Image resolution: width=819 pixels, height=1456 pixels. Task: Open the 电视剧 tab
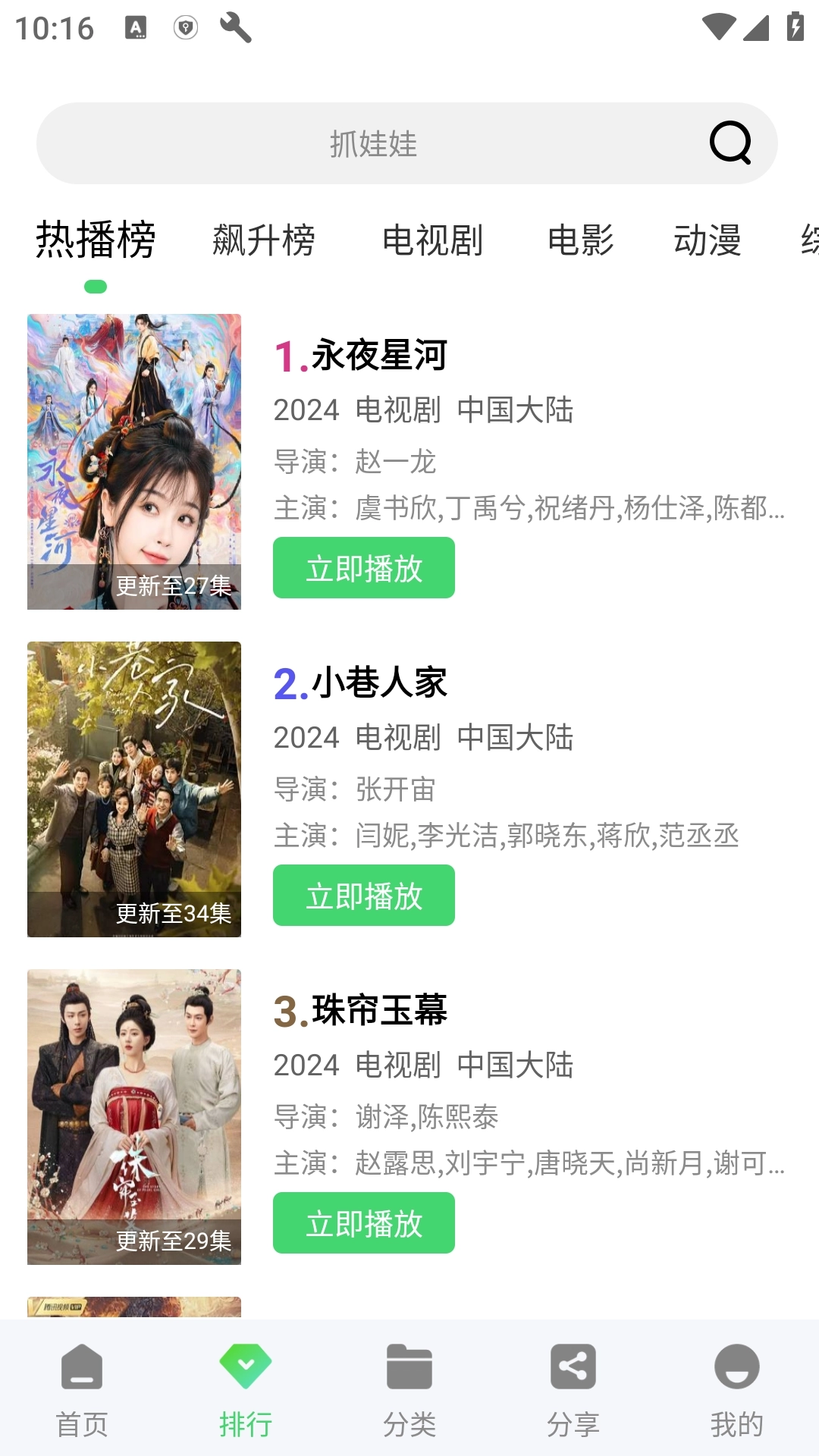(434, 240)
